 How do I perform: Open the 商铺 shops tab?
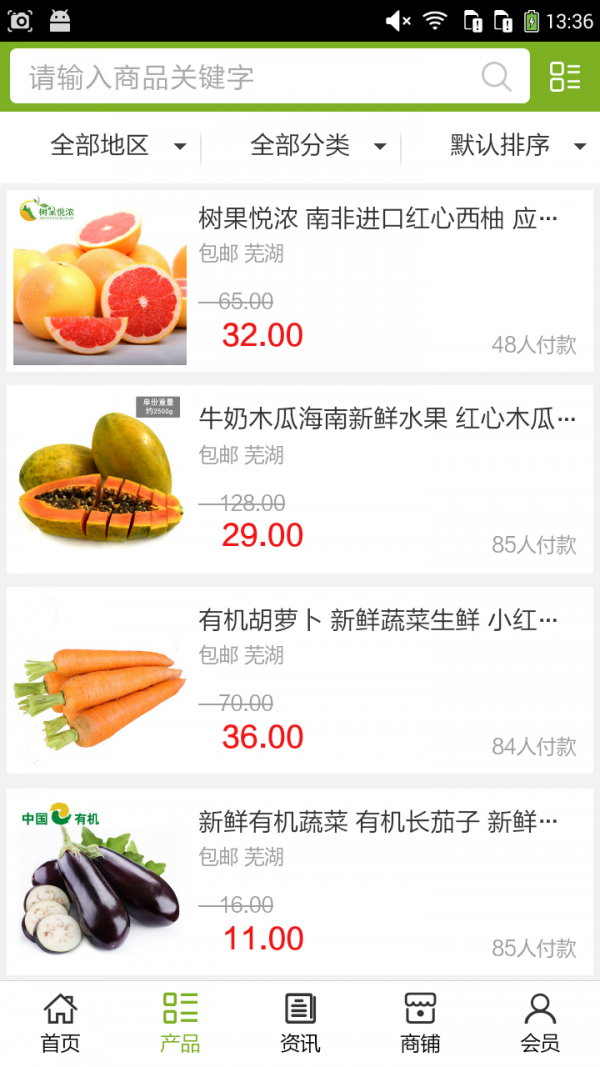tap(420, 1023)
